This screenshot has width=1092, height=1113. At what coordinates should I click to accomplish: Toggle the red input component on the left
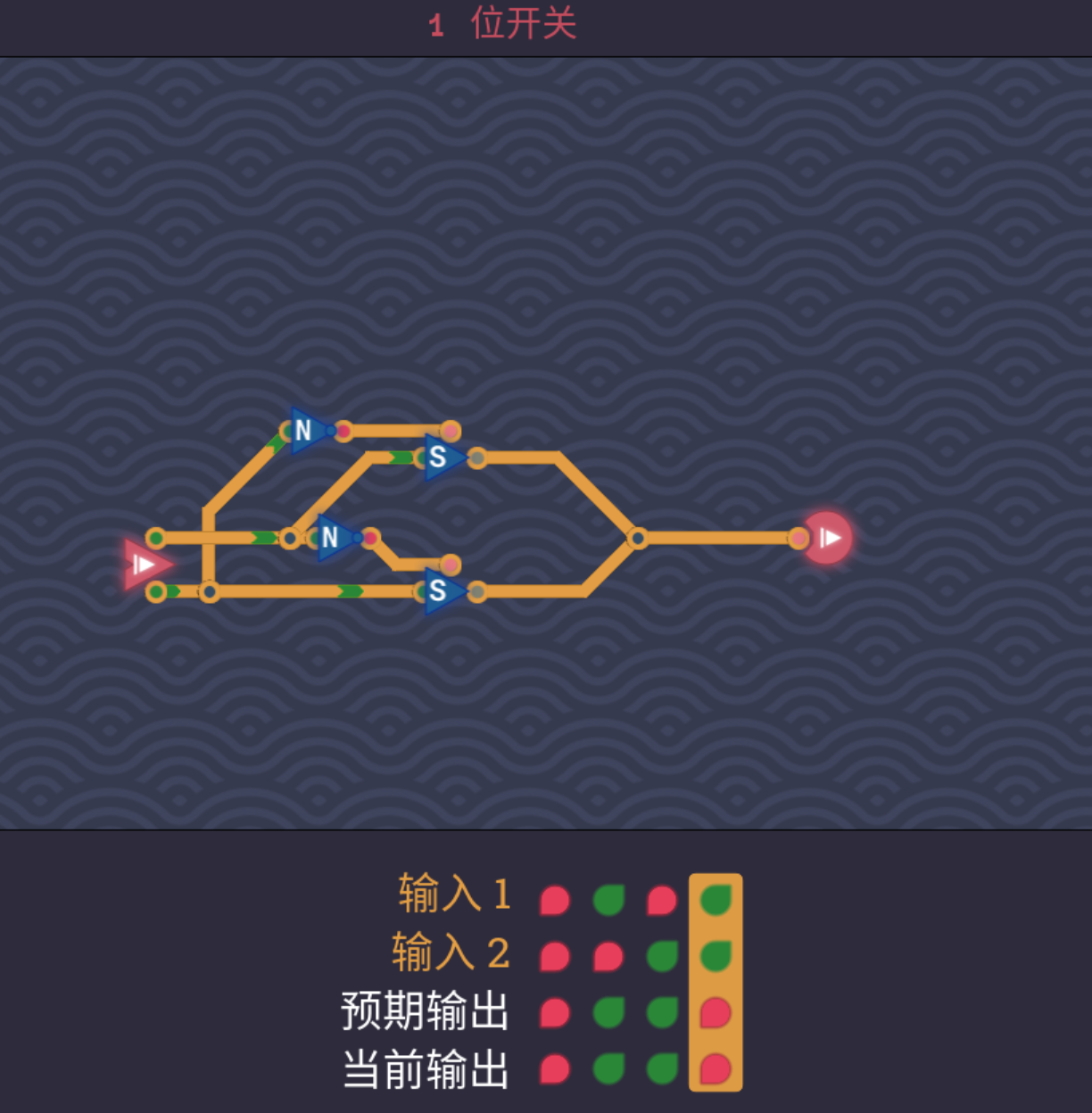click(144, 564)
